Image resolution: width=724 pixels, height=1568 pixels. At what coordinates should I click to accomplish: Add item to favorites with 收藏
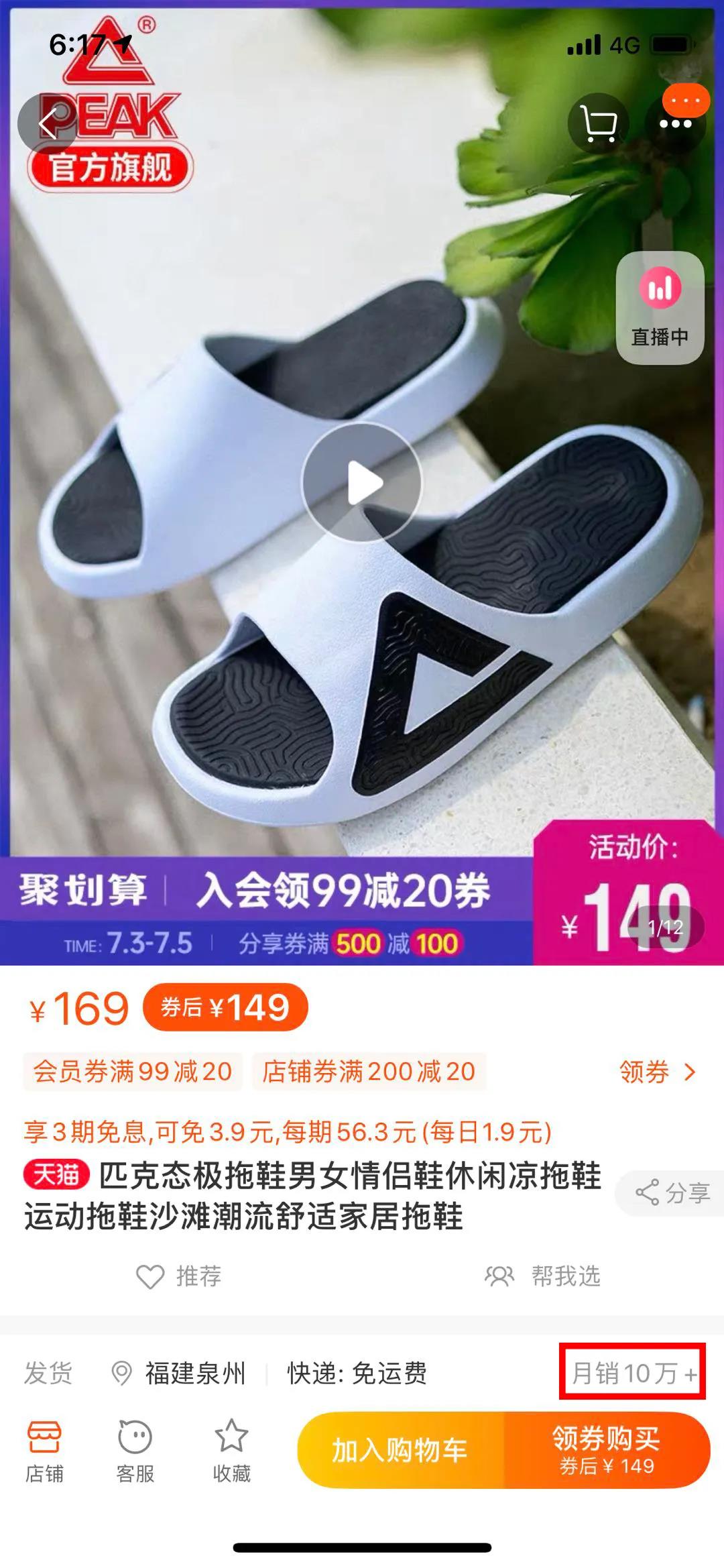[x=231, y=1450]
